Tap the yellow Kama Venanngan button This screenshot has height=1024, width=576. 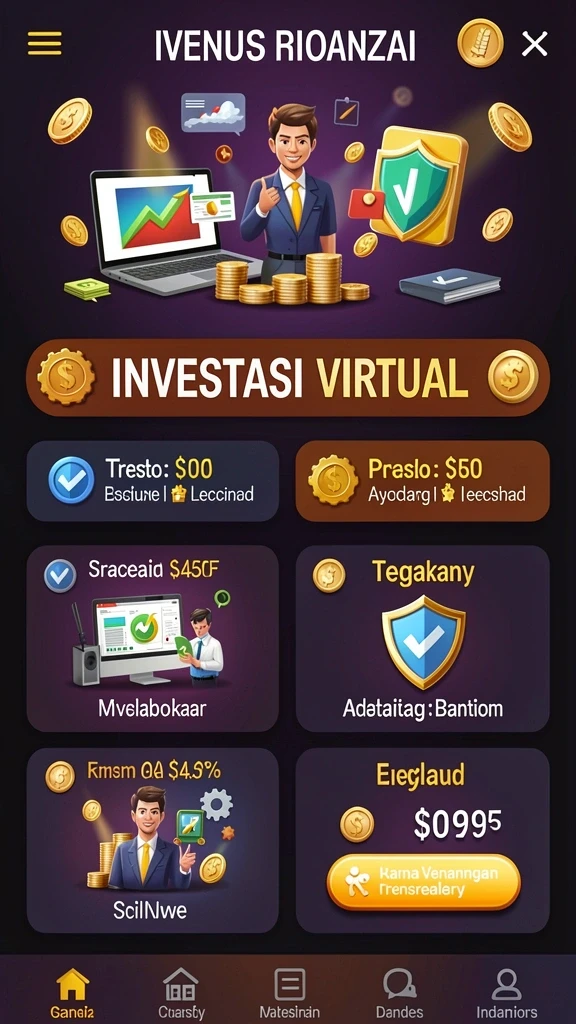pos(424,882)
